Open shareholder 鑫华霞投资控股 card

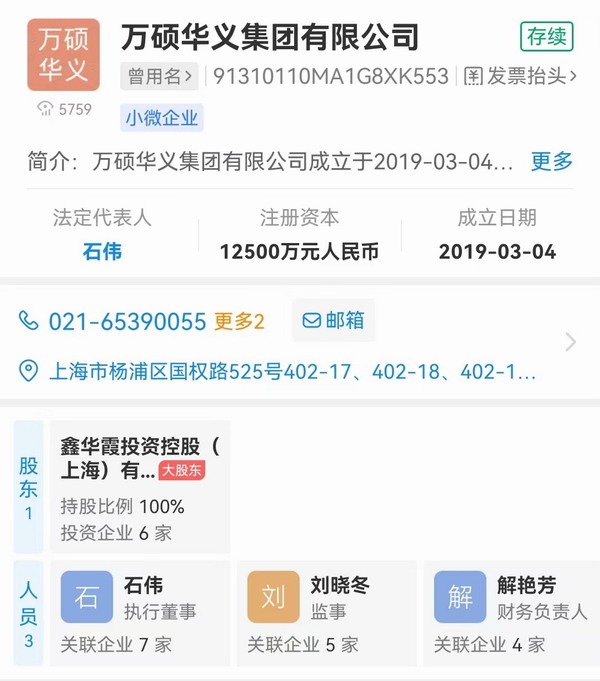(x=140, y=487)
